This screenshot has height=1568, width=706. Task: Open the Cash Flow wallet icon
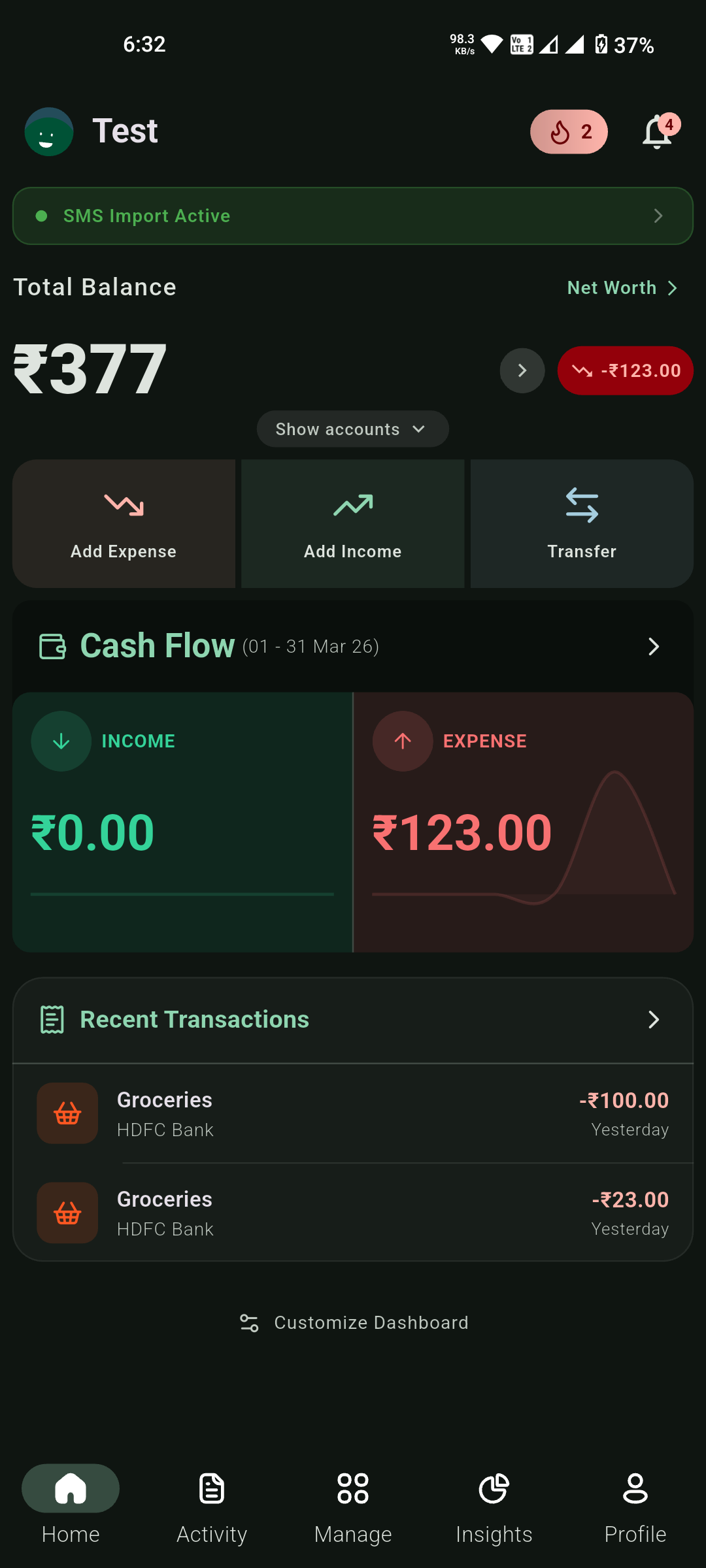(53, 646)
